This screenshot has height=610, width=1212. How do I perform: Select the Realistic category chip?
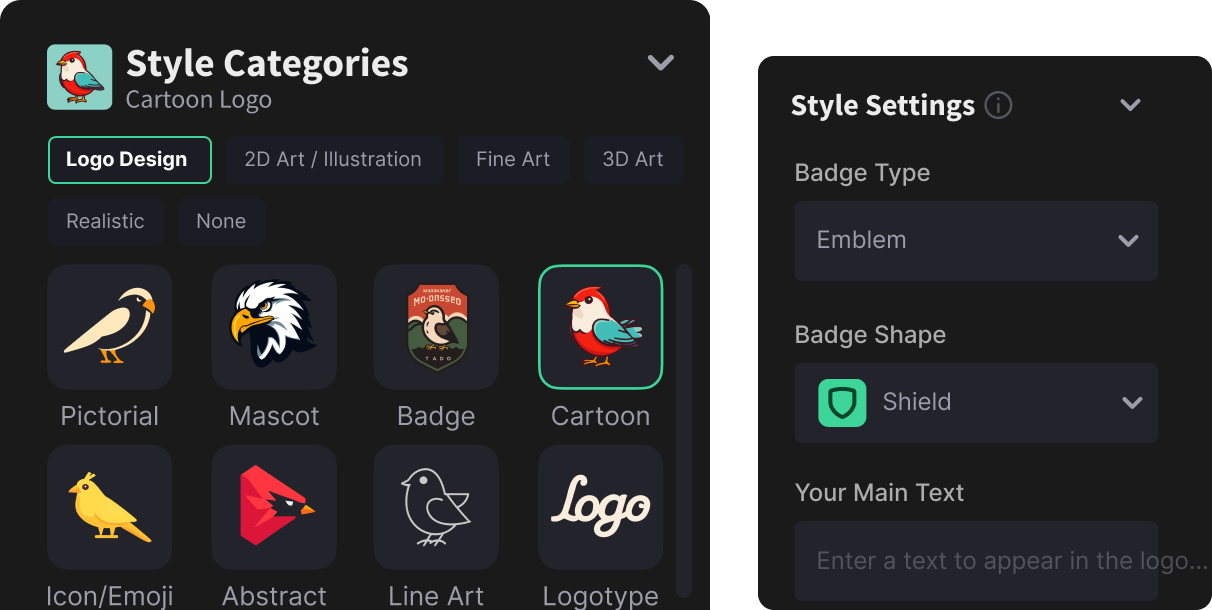tap(105, 221)
